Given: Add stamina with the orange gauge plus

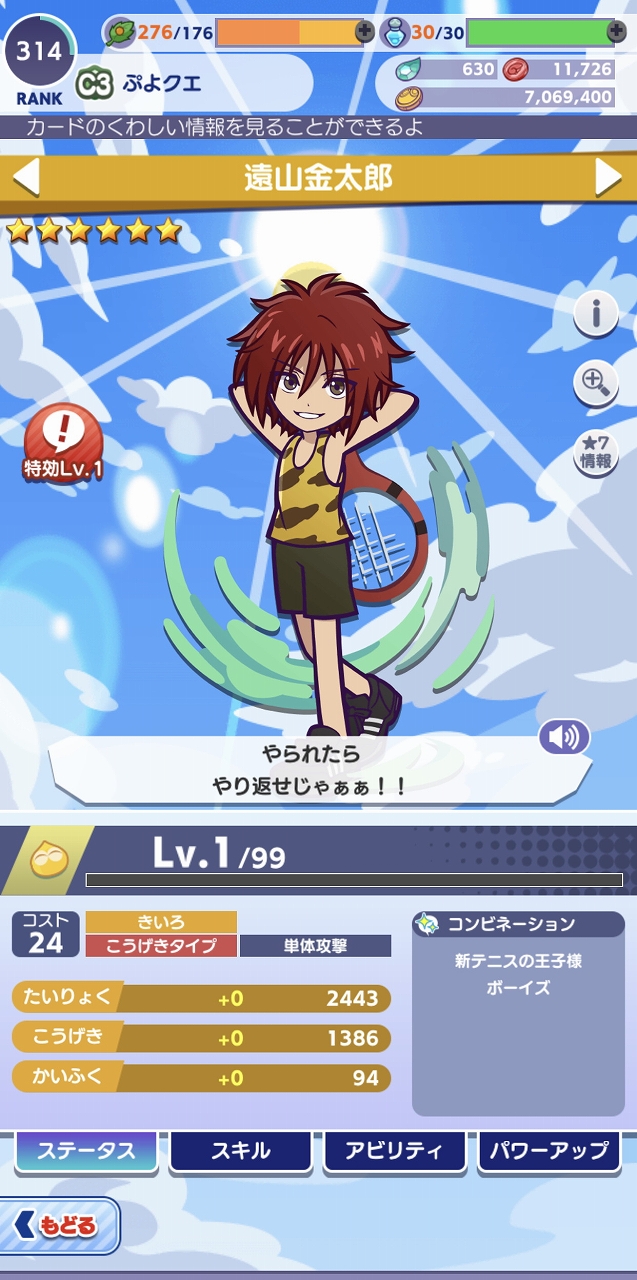Looking at the screenshot, I should 364,32.
